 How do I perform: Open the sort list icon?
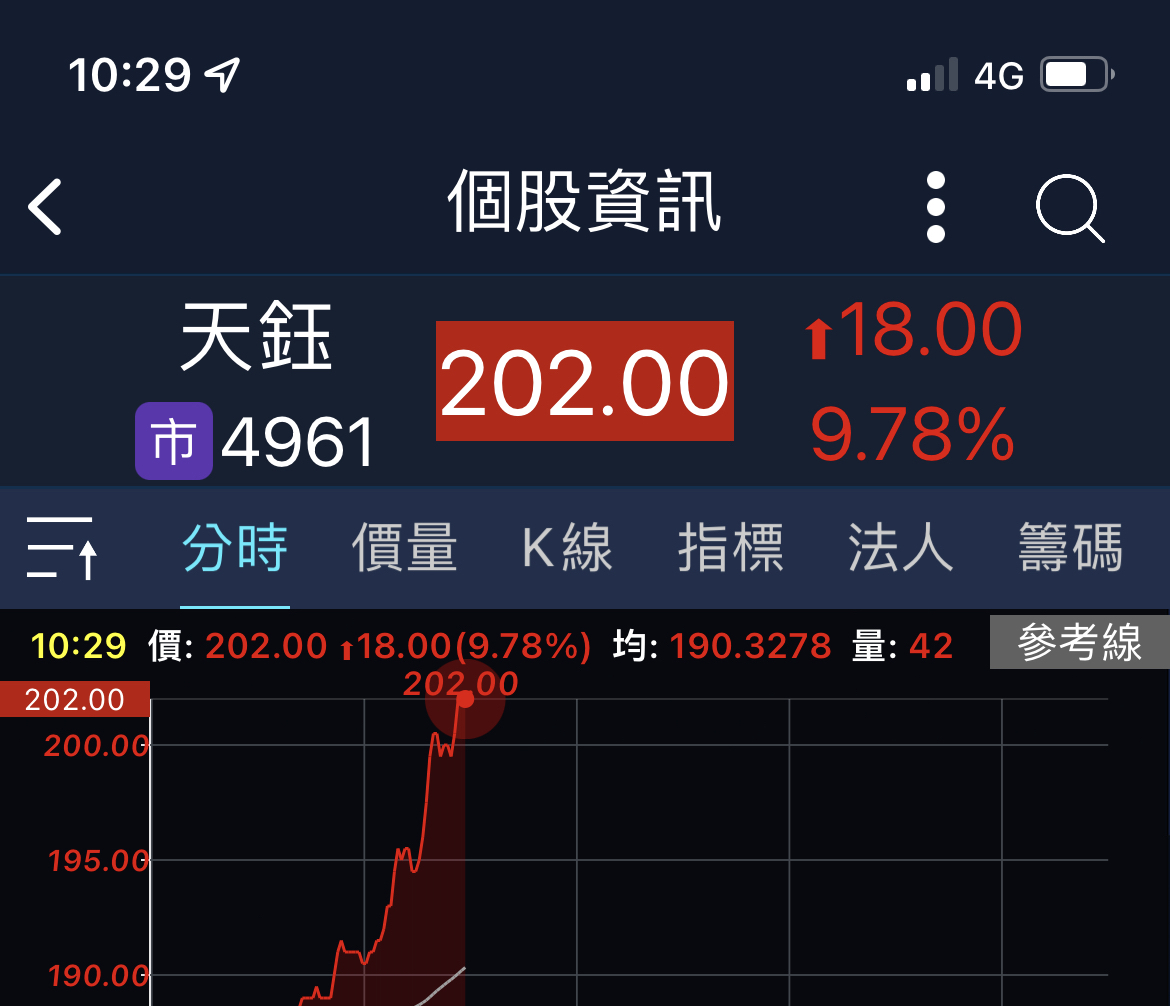(x=62, y=548)
